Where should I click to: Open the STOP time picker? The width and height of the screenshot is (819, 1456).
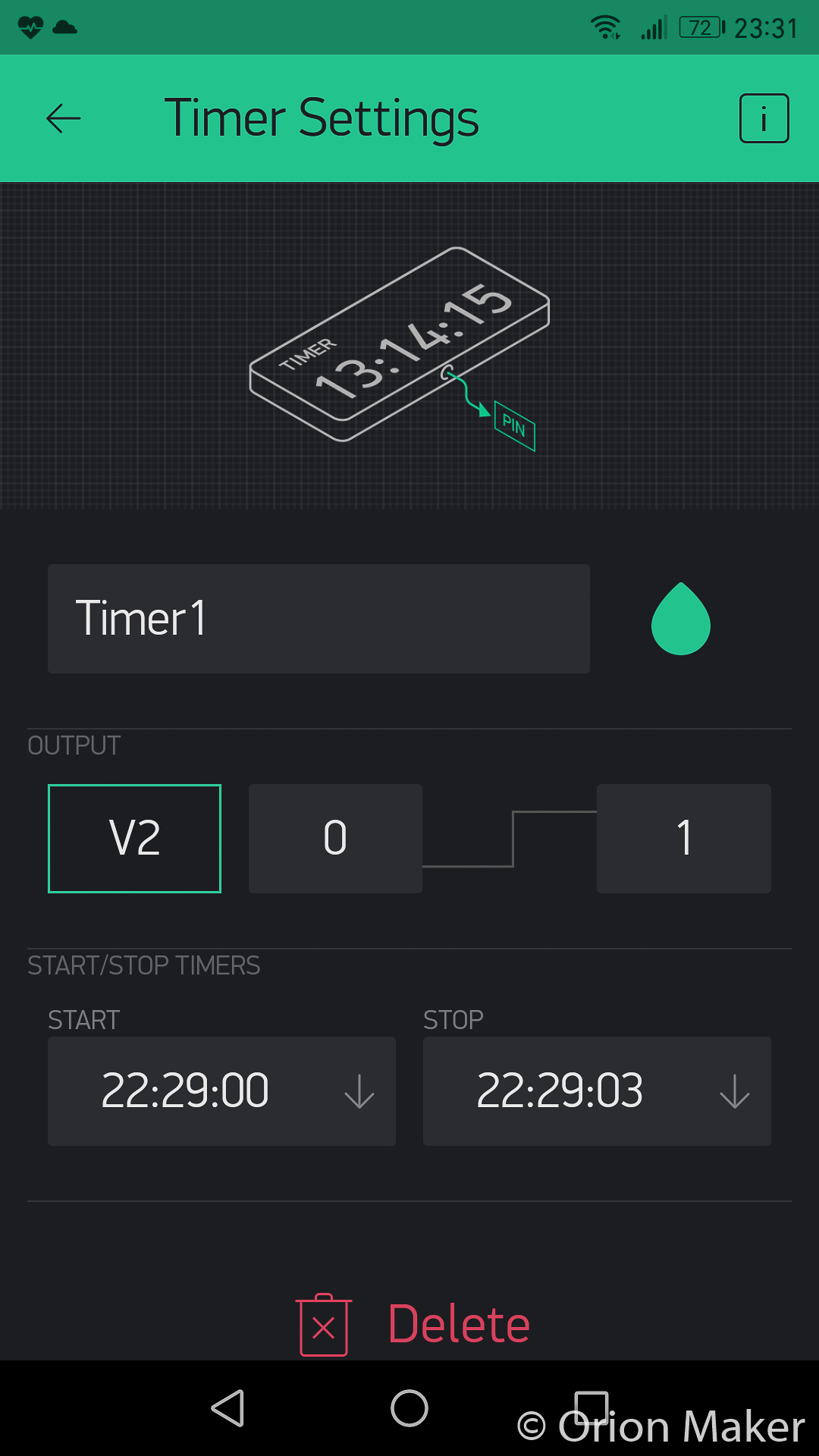point(597,1090)
